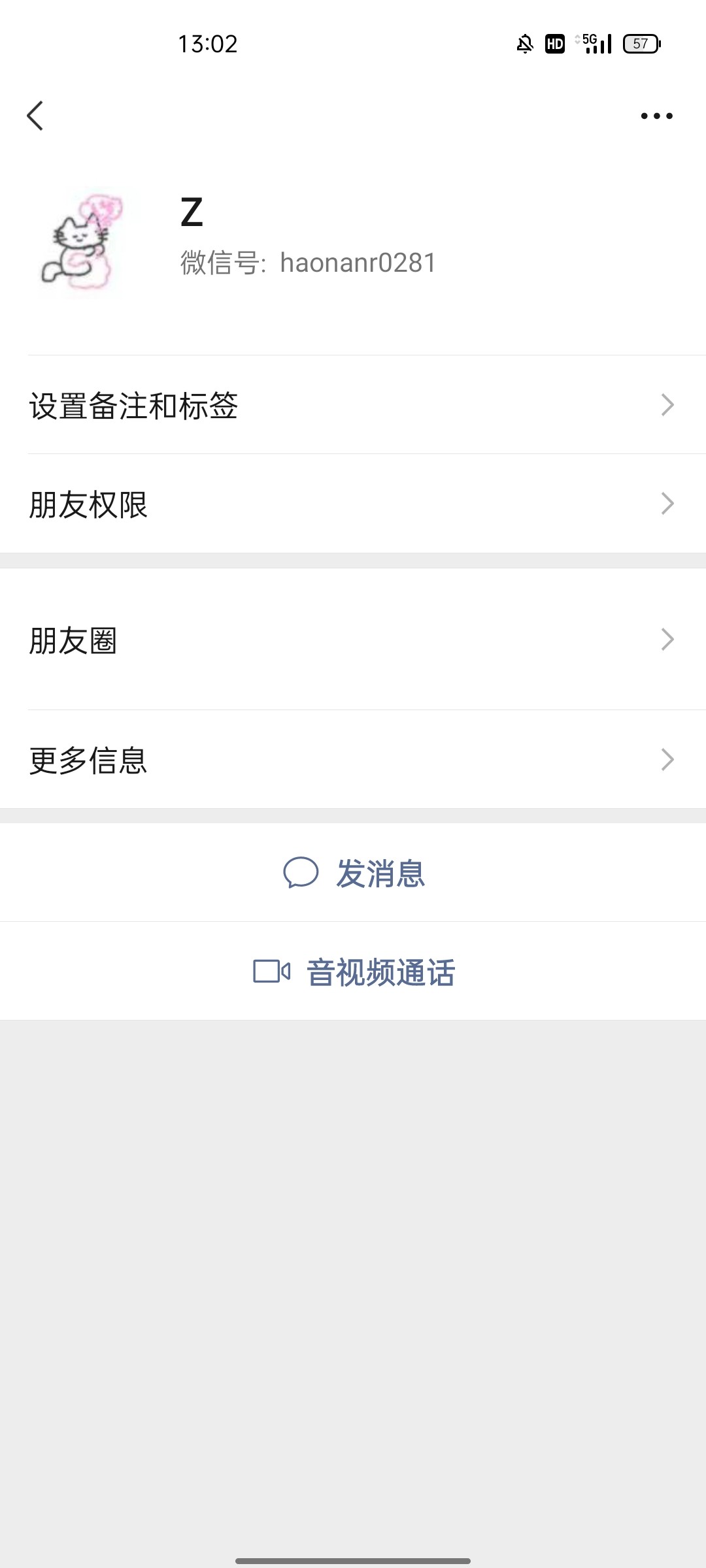Tap the battery indicator showing 57

click(x=641, y=43)
